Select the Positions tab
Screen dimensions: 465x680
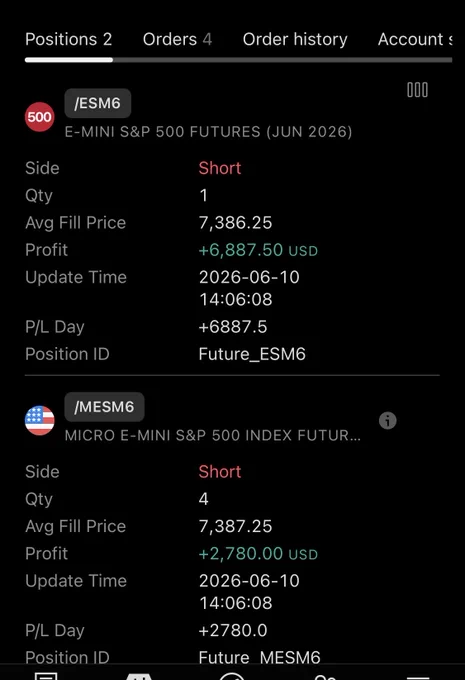pos(69,39)
